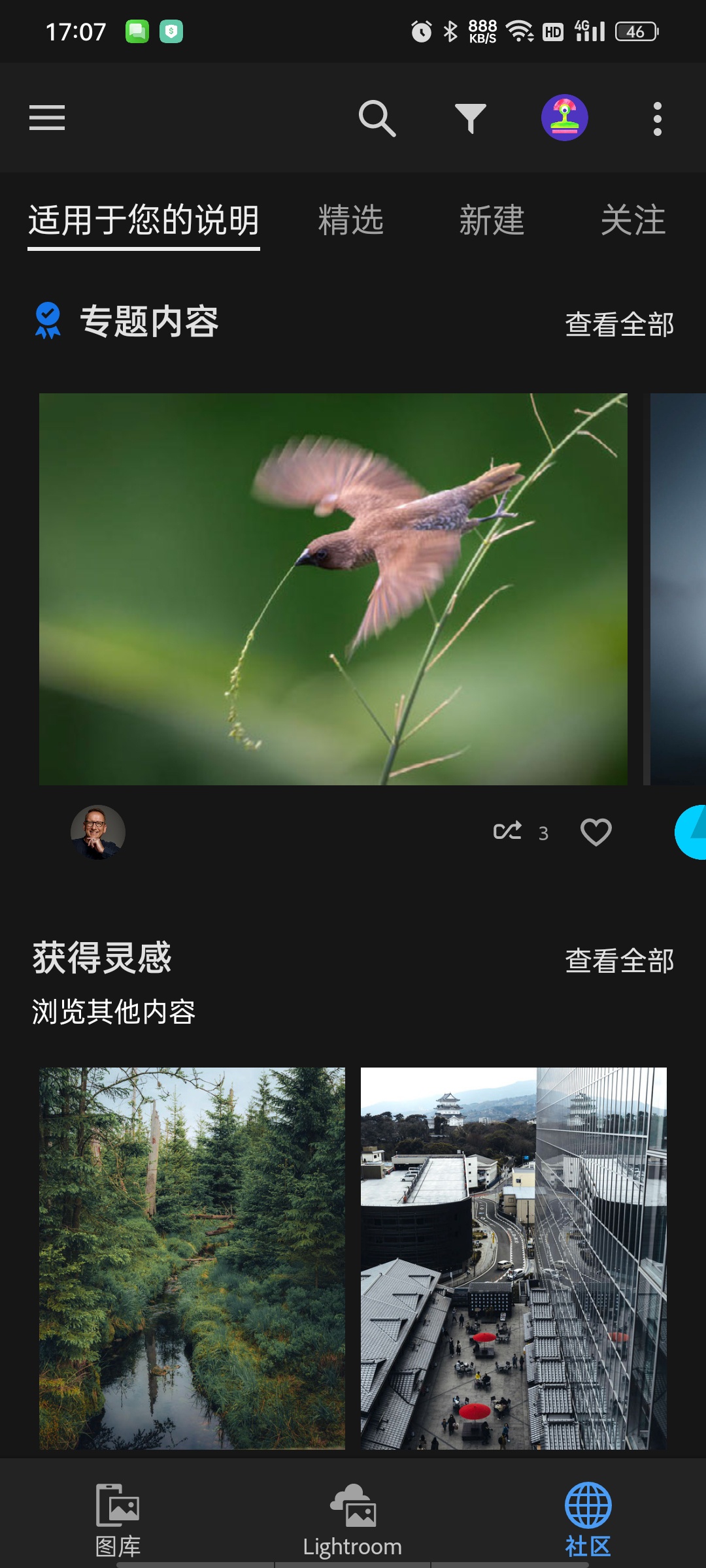This screenshot has height=1568, width=706.
Task: Switch to the Lightroom tab
Action: [x=353, y=1520]
